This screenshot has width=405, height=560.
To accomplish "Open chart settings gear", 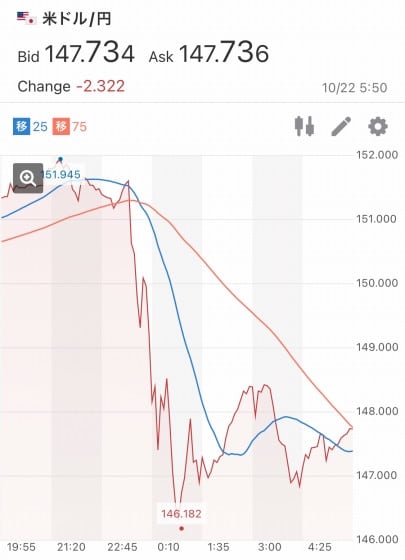I will click(x=378, y=126).
